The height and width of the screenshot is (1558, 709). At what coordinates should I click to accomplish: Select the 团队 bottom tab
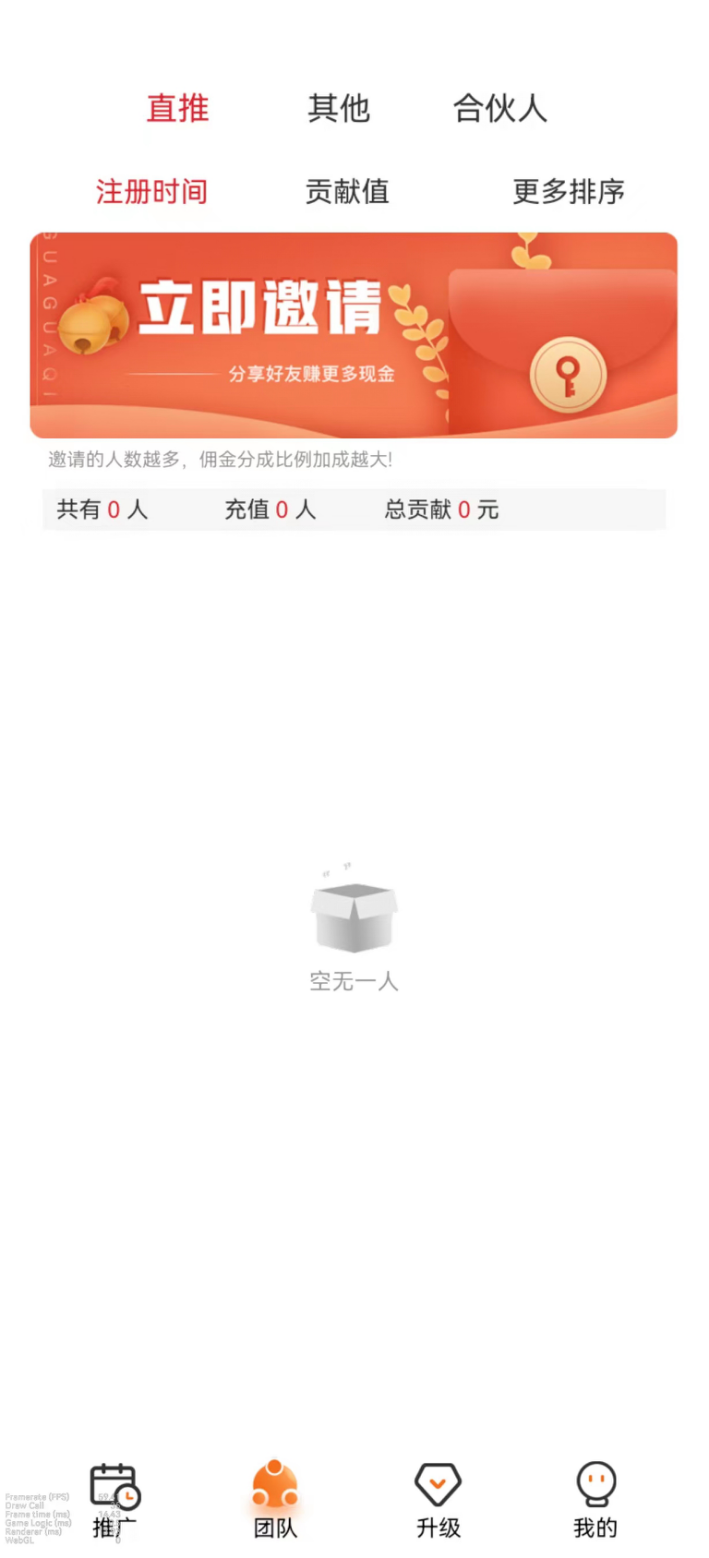coord(275,1498)
